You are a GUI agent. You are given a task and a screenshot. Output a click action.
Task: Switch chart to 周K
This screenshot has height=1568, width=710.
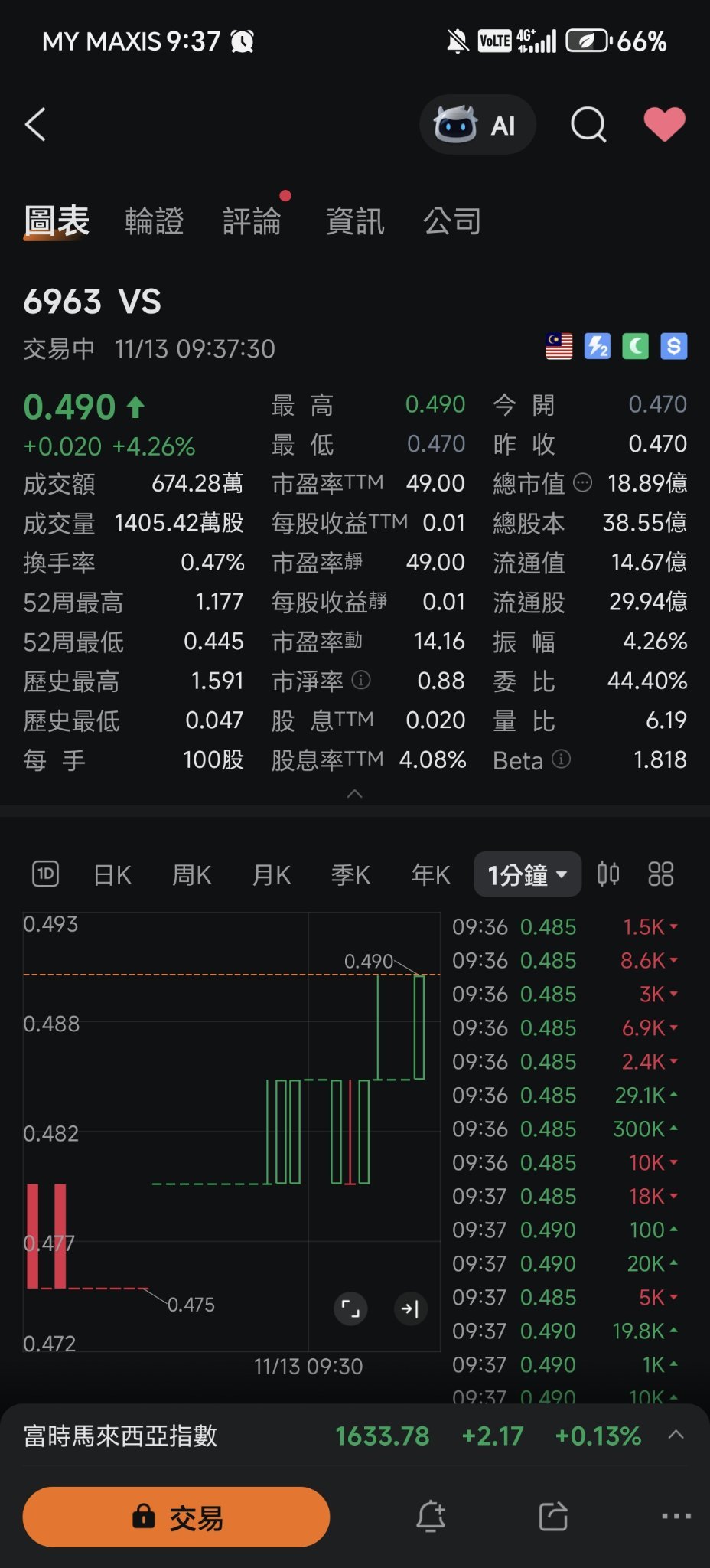coord(191,874)
